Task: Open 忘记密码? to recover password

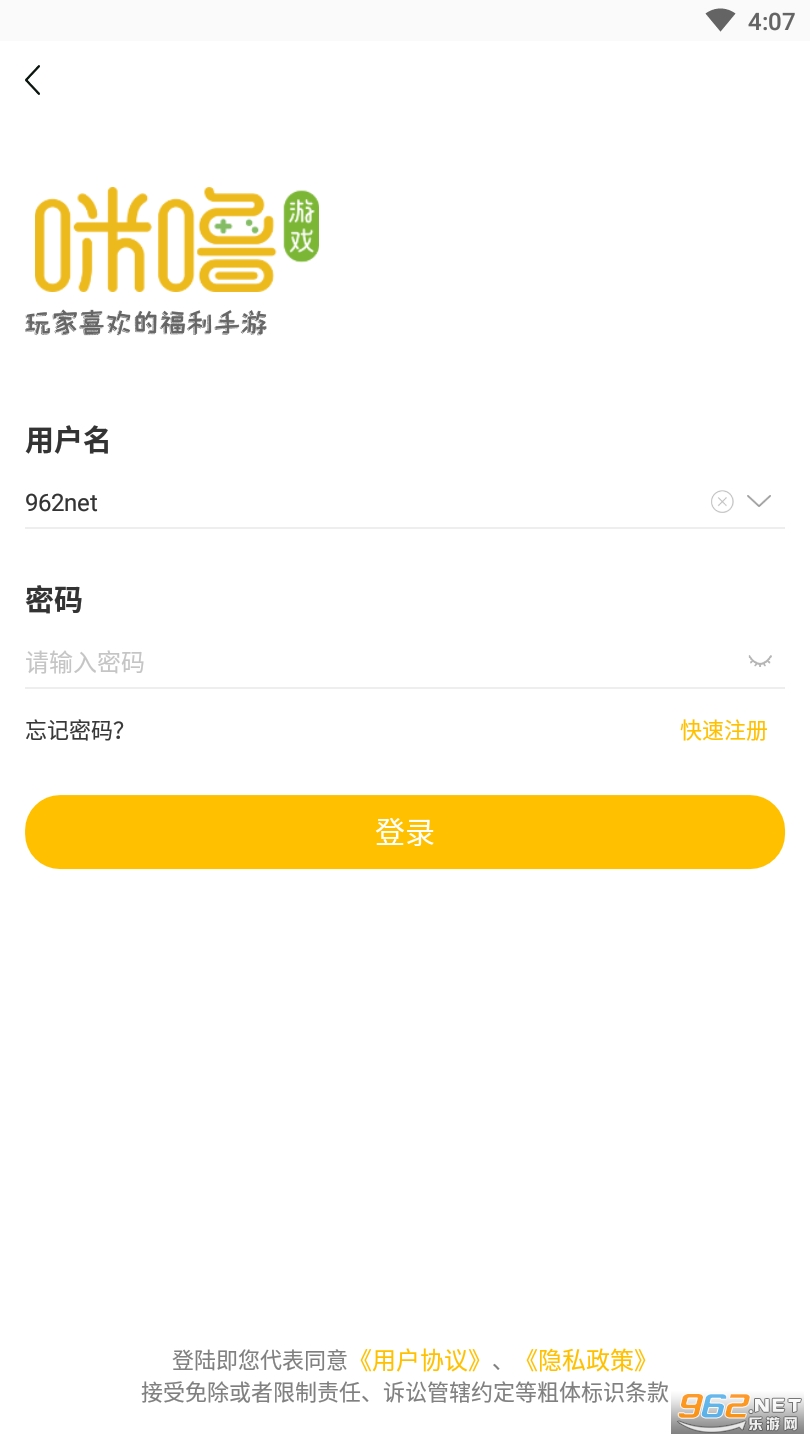Action: 75,731
